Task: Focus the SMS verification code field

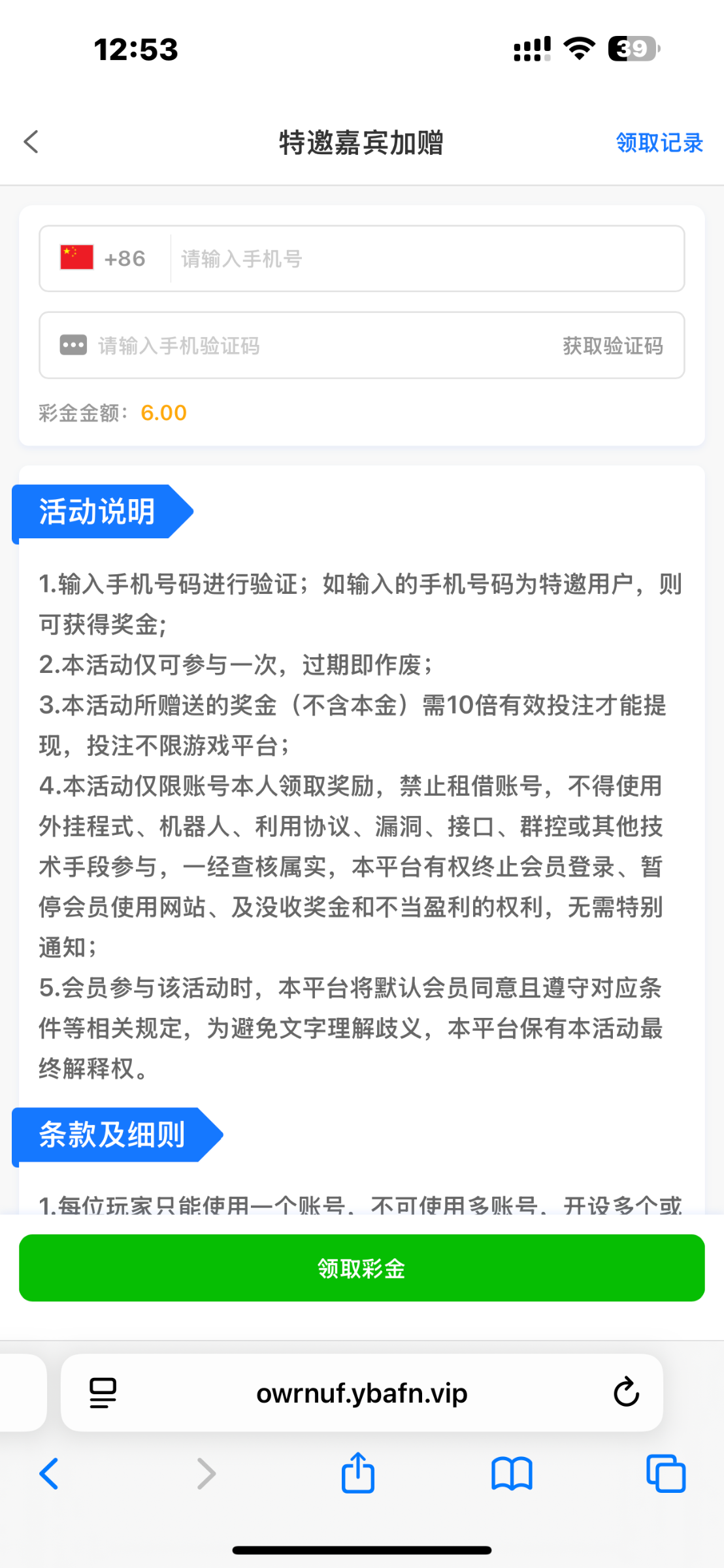Action: tap(314, 346)
